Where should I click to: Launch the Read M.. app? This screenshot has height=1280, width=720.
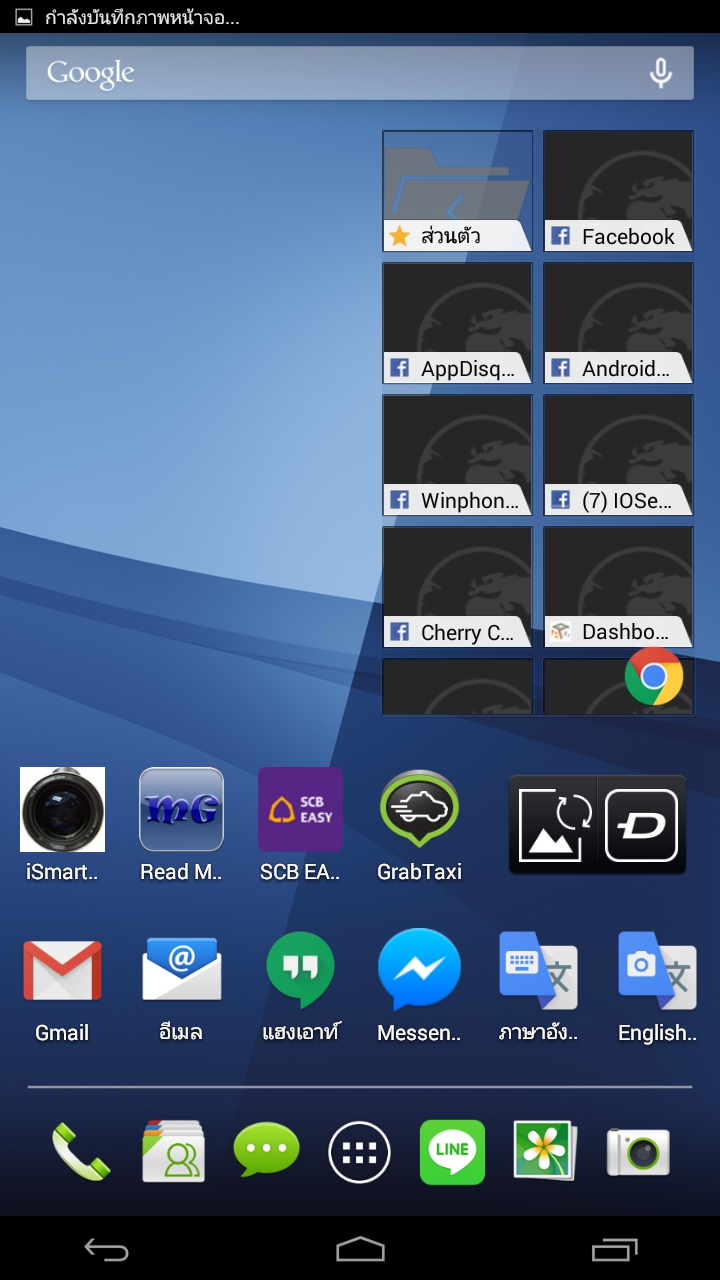coord(181,826)
